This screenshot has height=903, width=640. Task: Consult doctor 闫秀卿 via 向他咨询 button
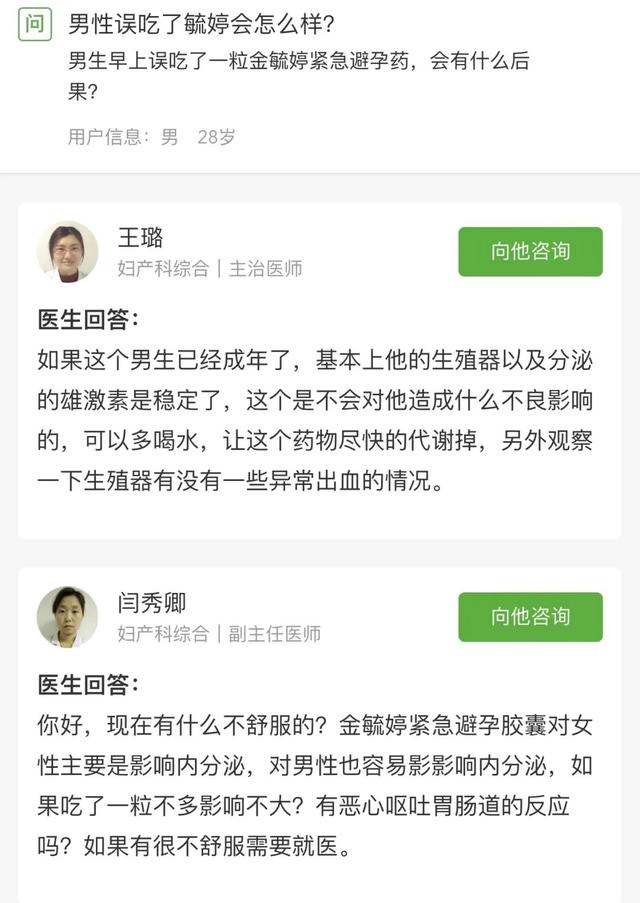click(530, 617)
